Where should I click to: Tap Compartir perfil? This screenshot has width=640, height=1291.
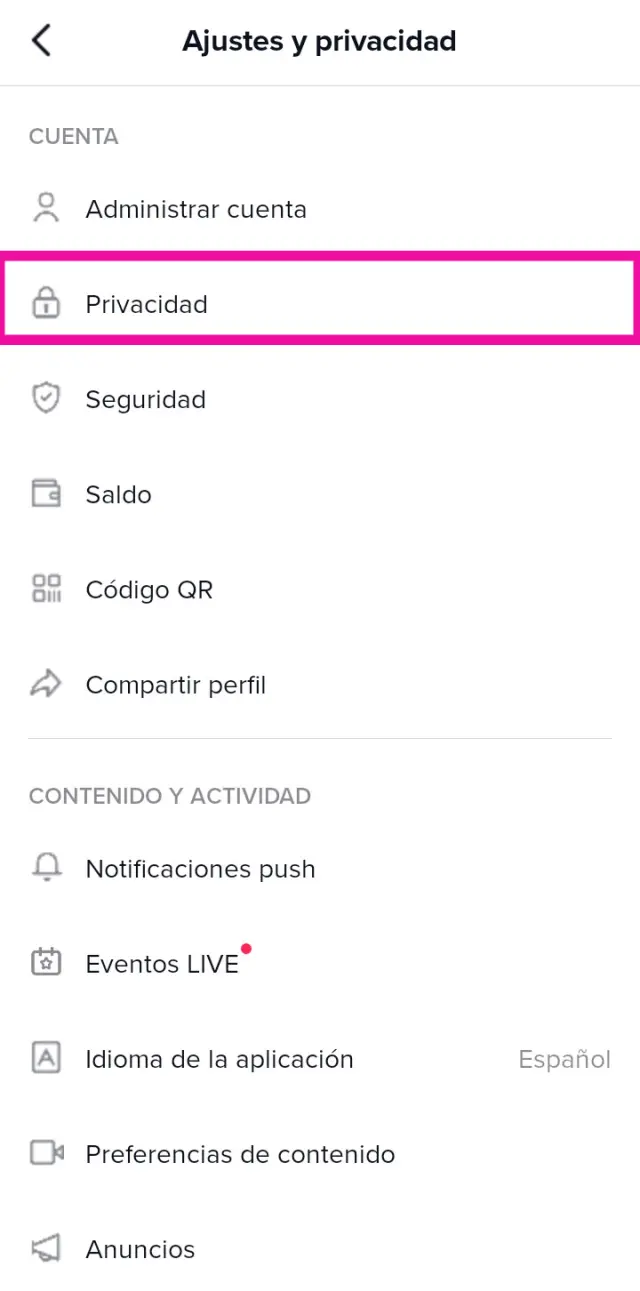click(320, 685)
